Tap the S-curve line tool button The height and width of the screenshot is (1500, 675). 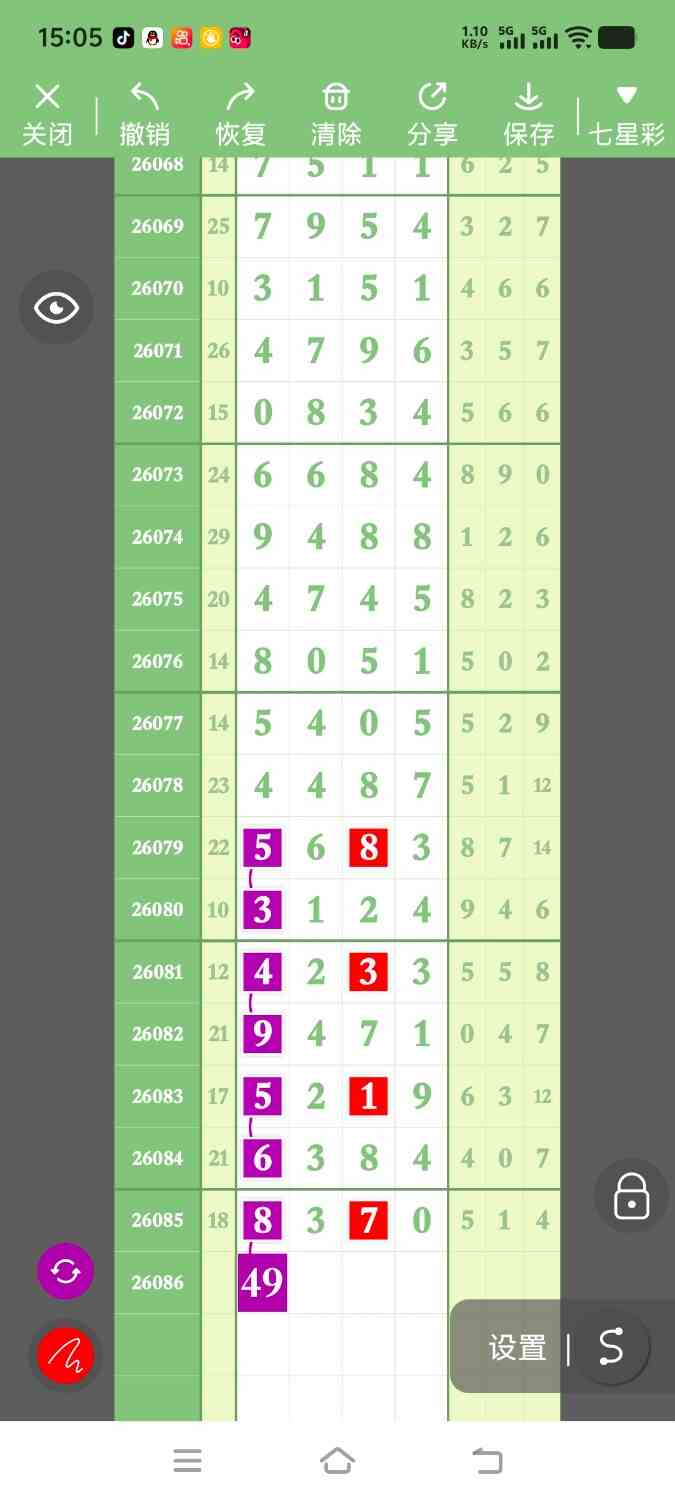(611, 1347)
